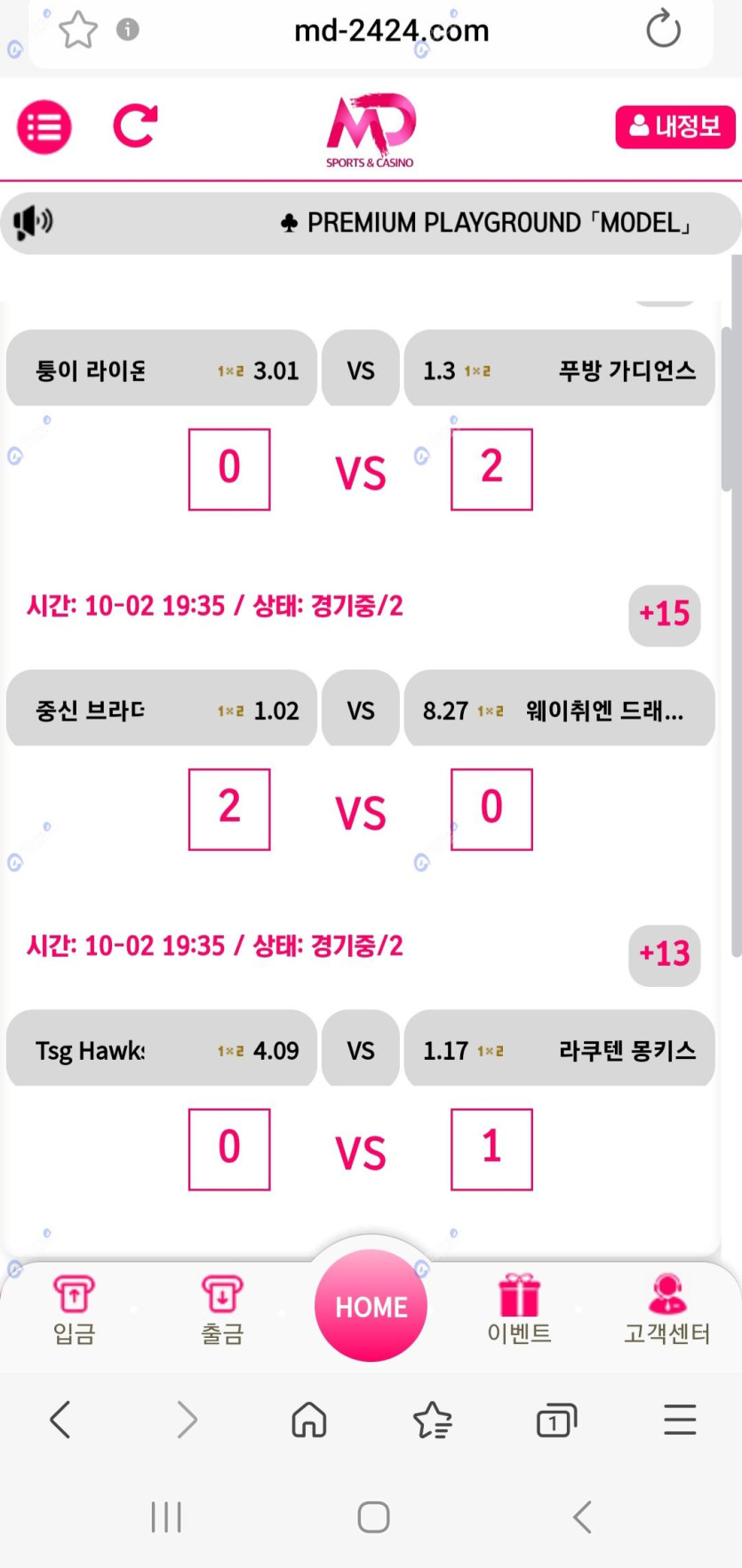Open browser hamburger menu
The image size is (742, 1568).
click(680, 1420)
